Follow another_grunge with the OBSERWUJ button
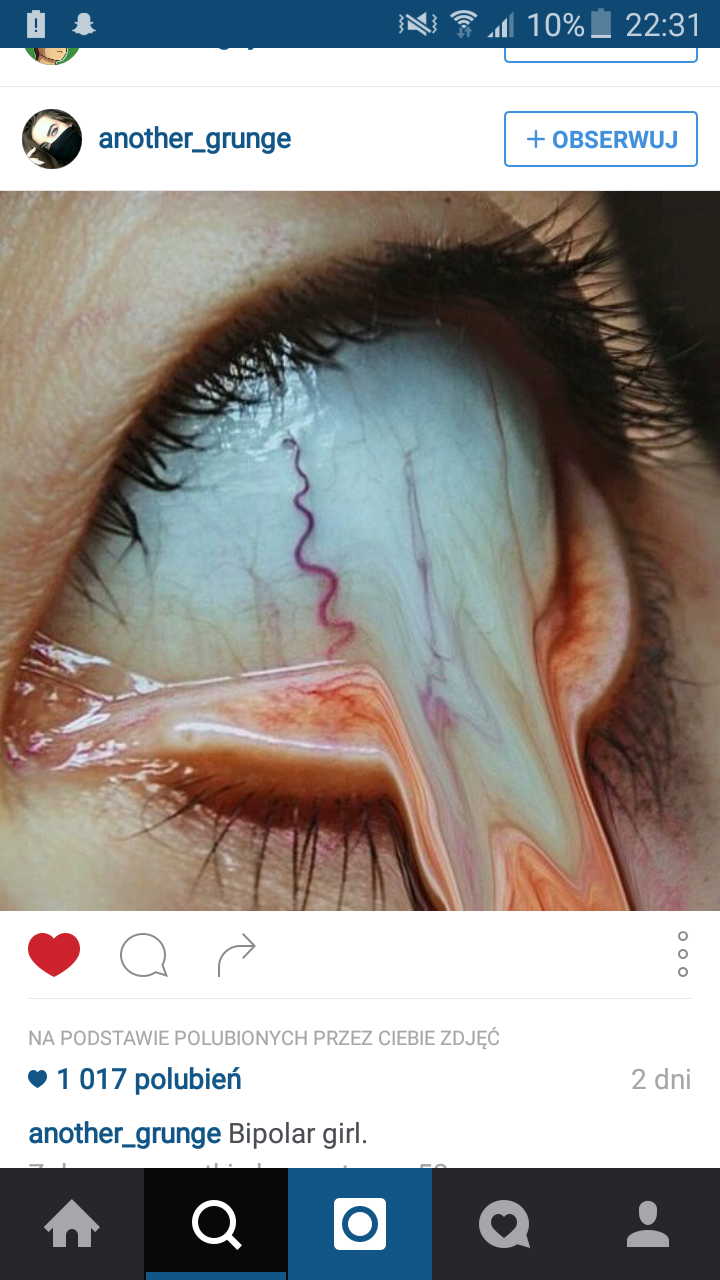 tap(600, 139)
